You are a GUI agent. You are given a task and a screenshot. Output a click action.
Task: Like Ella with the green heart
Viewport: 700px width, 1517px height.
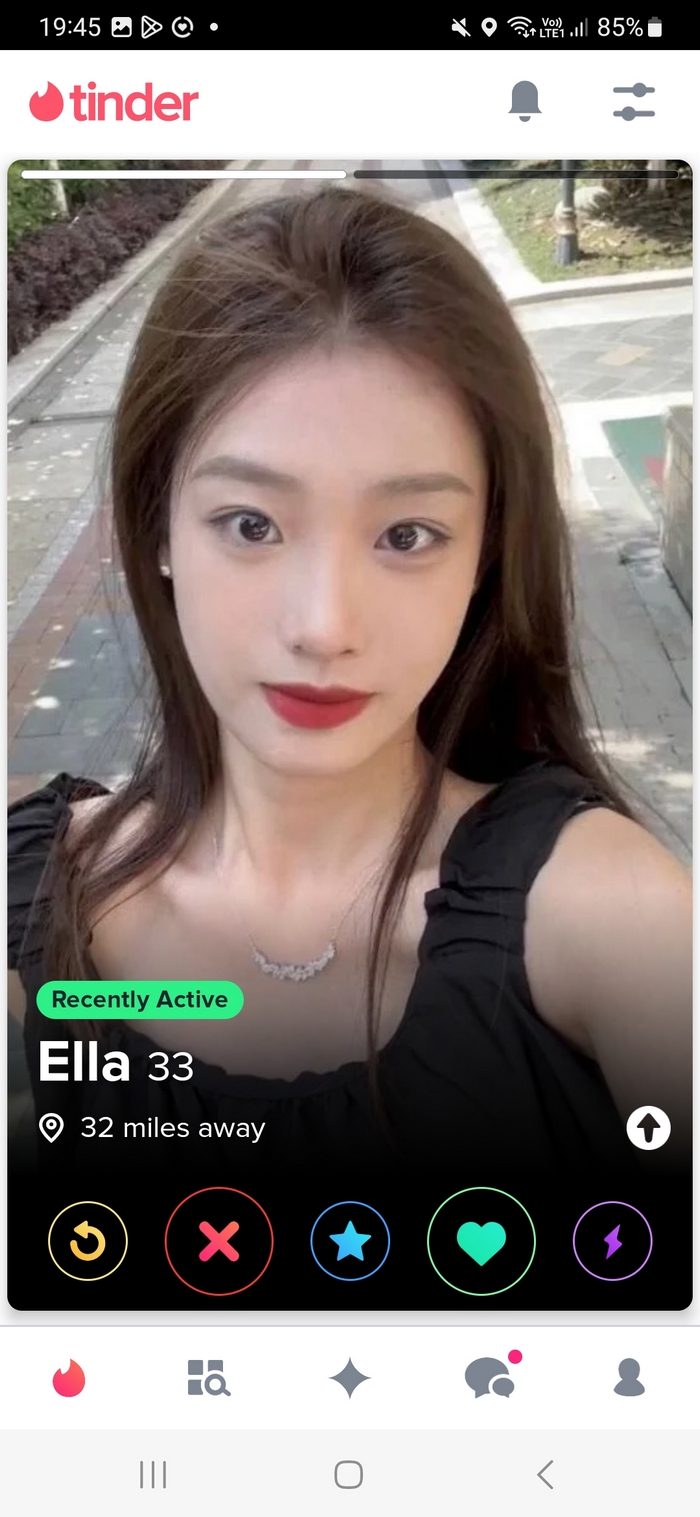(x=481, y=1241)
